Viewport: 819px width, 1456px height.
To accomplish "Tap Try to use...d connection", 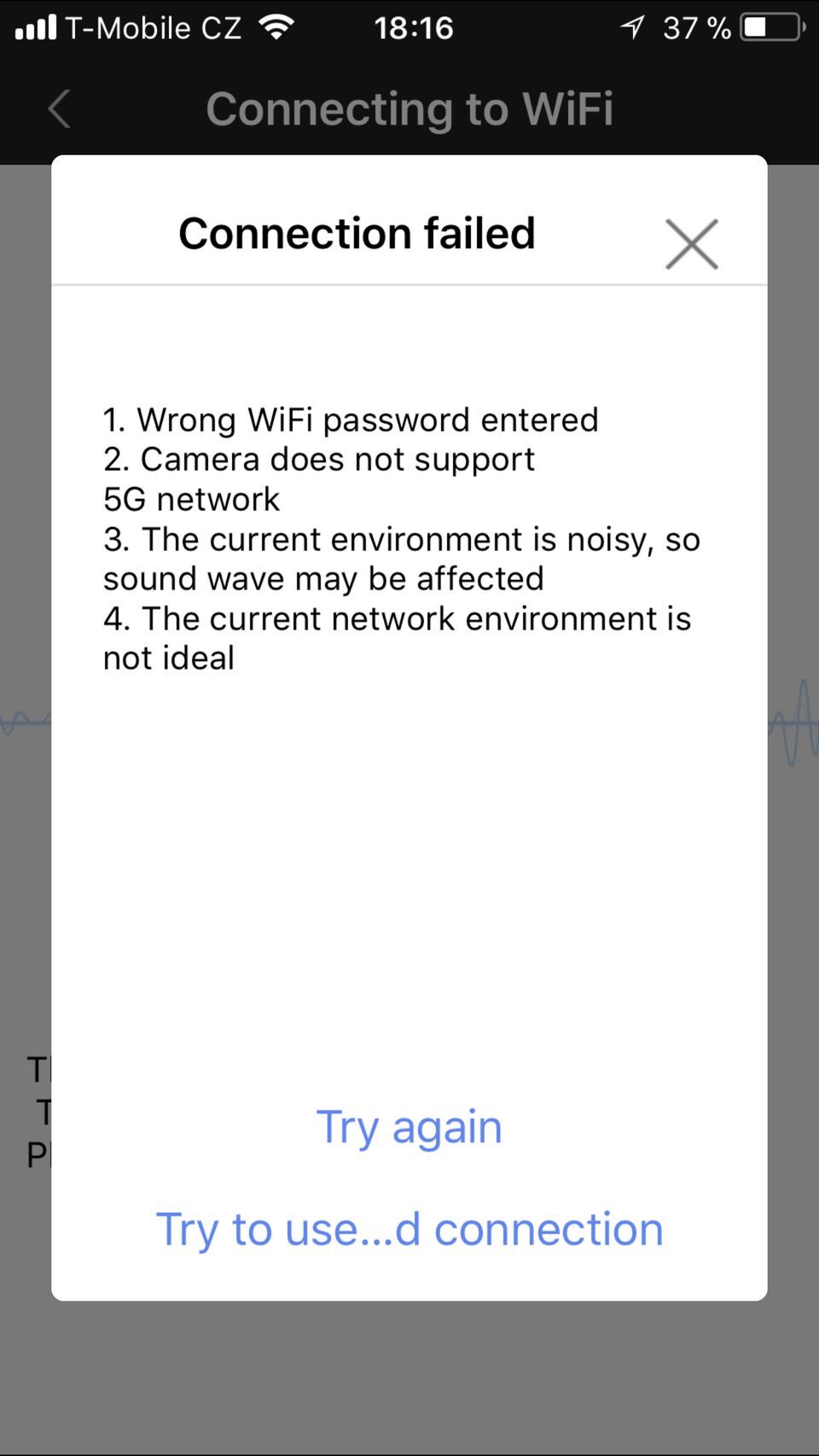I will coord(409,1228).
